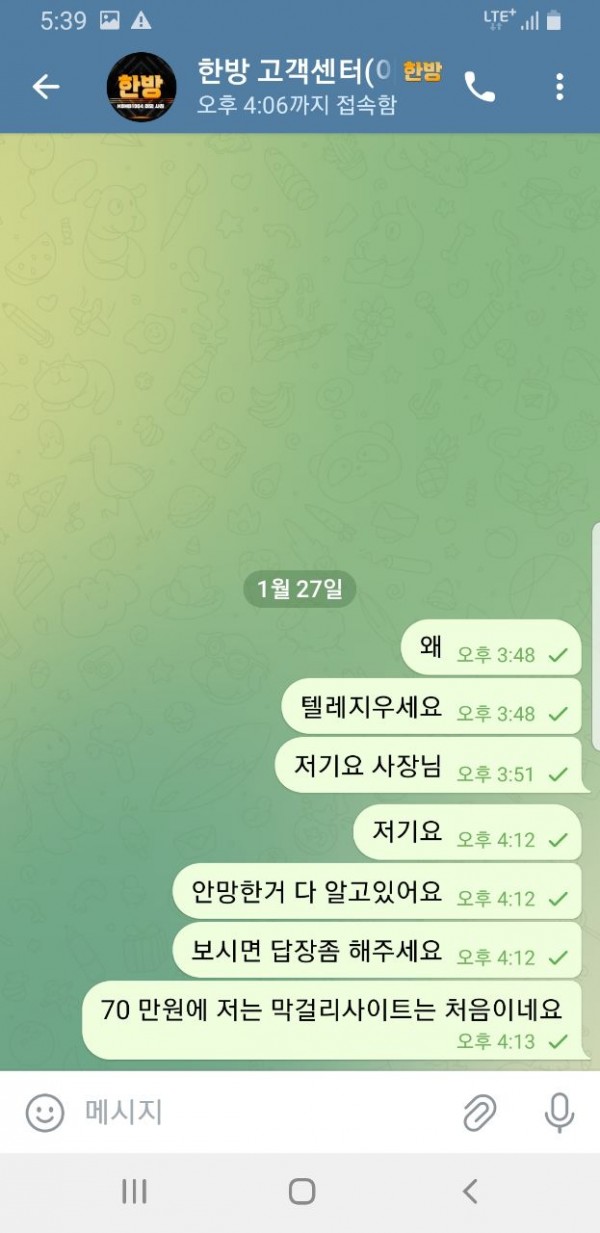Select the message "안망한거 다 알고있어요"
The width and height of the screenshot is (600, 1233).
point(374,892)
